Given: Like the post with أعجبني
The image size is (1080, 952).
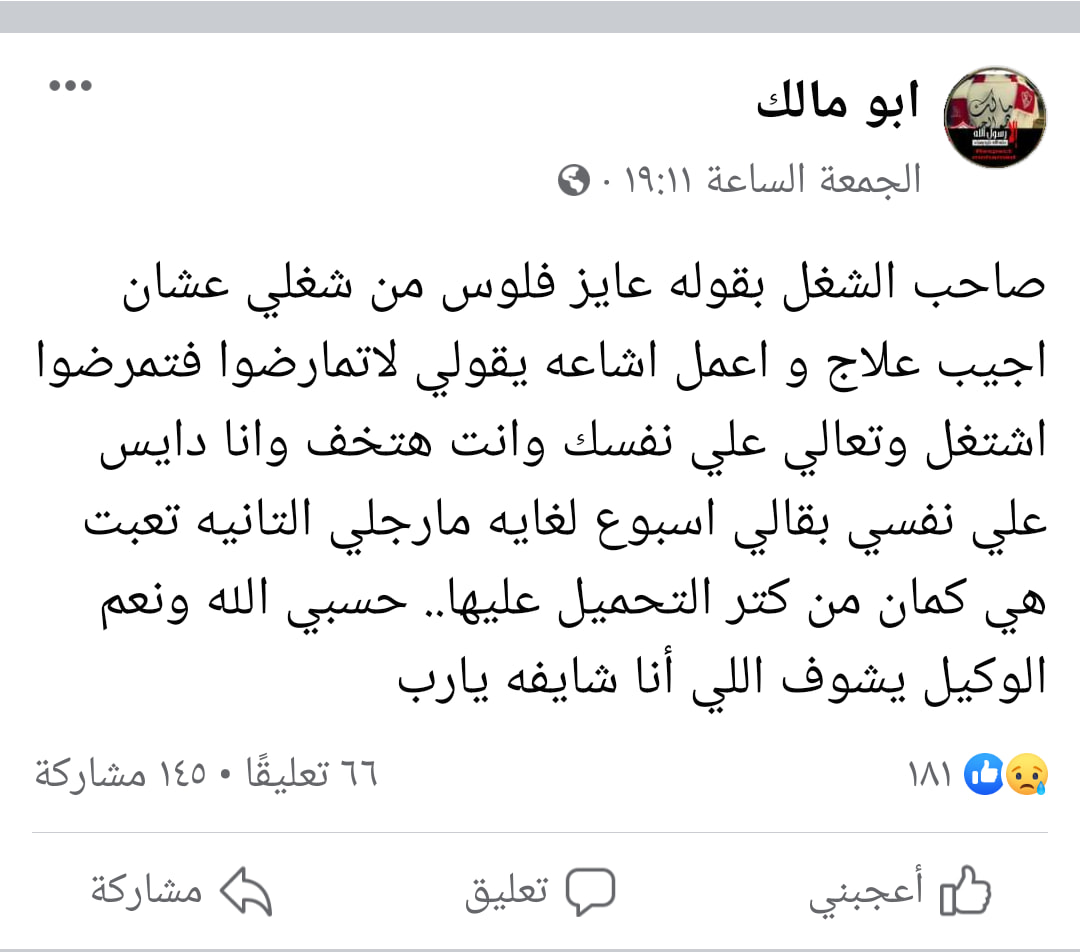Looking at the screenshot, I should 900,892.
